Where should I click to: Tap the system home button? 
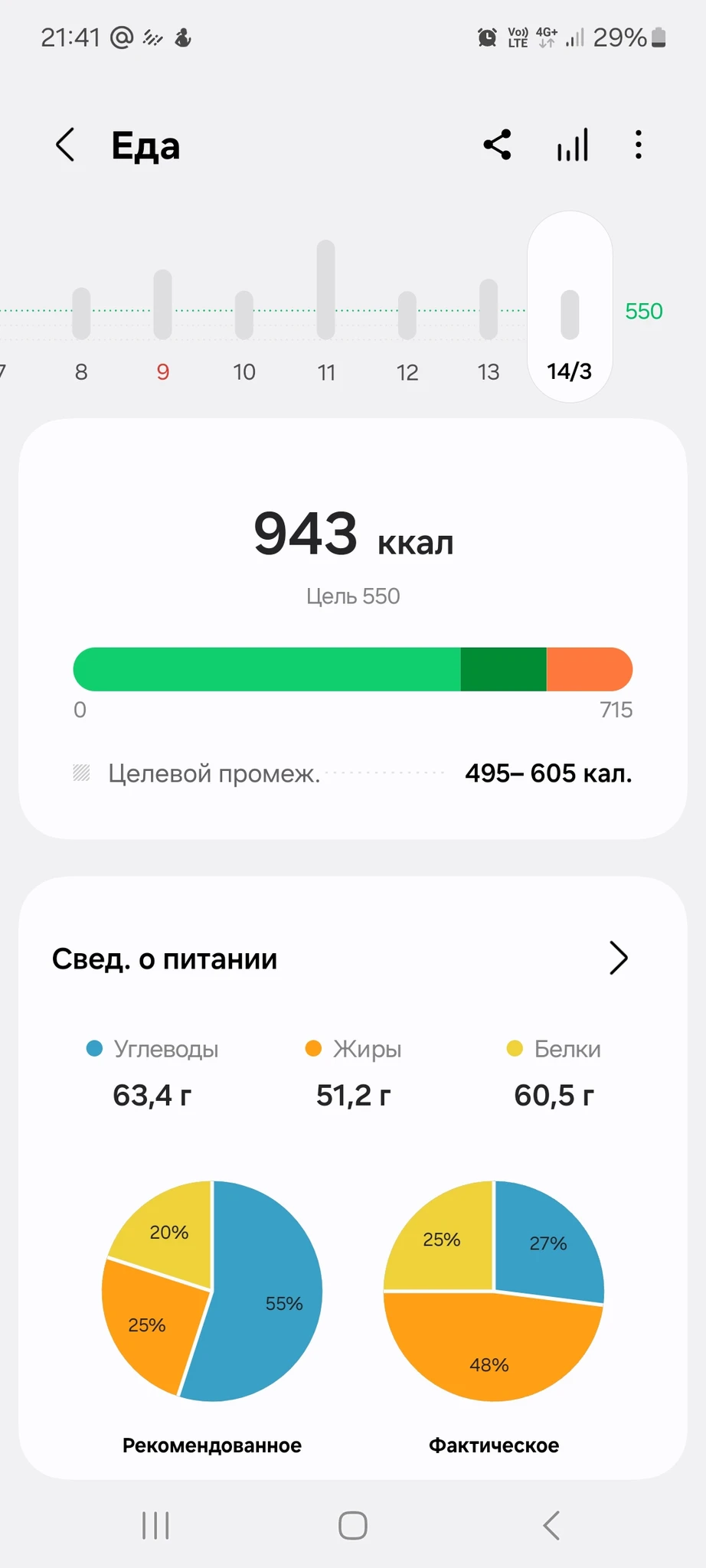coord(353,1525)
